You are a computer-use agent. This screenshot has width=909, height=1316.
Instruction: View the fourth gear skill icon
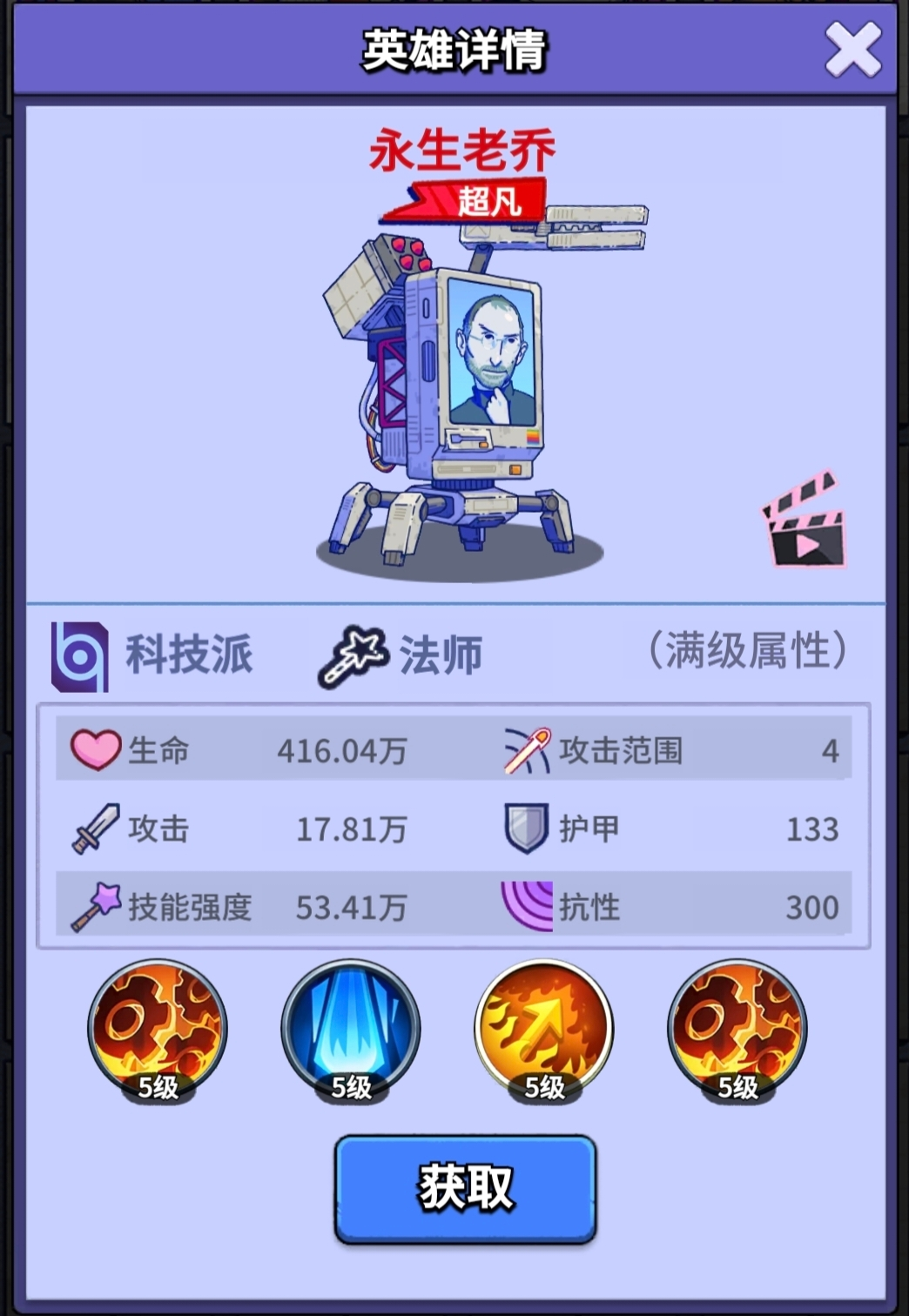(737, 1027)
